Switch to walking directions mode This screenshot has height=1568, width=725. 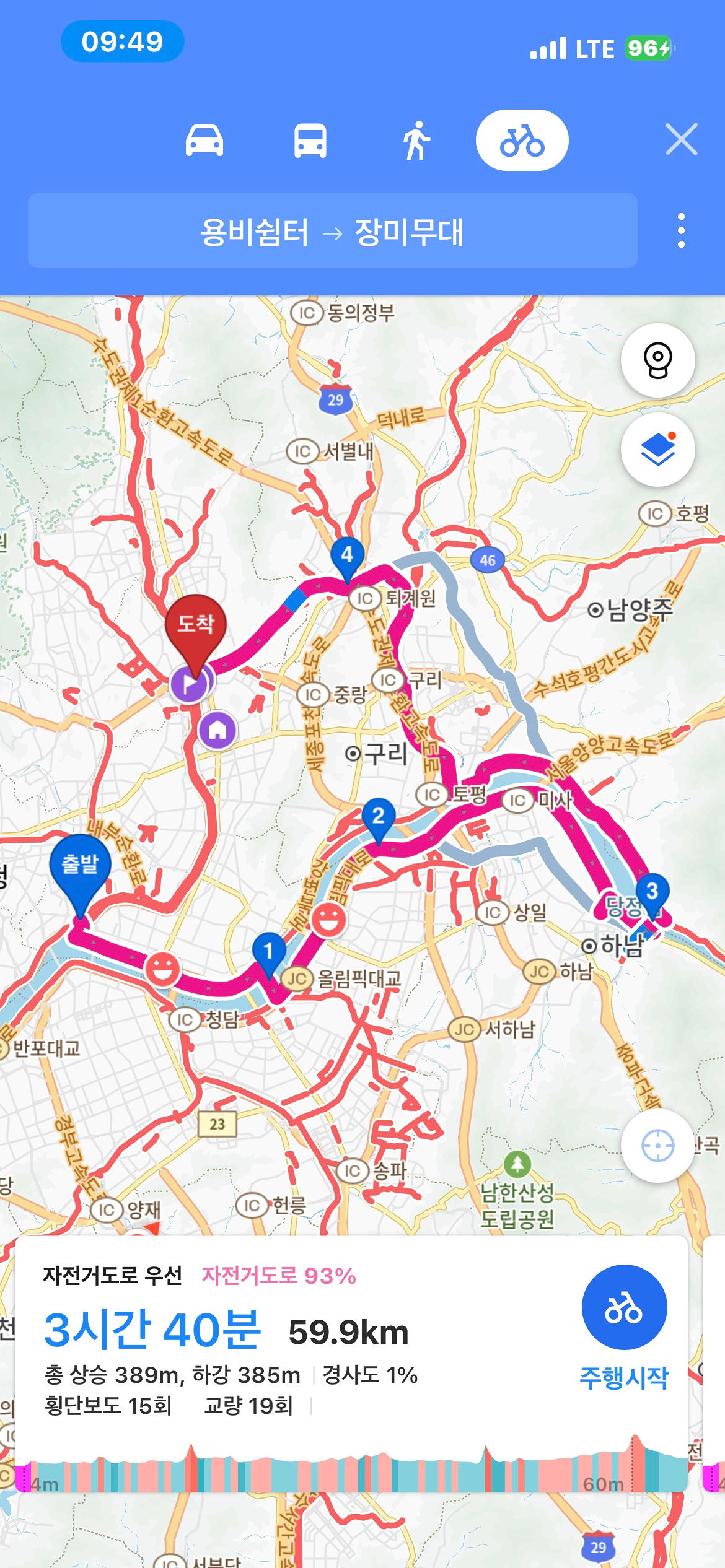416,139
